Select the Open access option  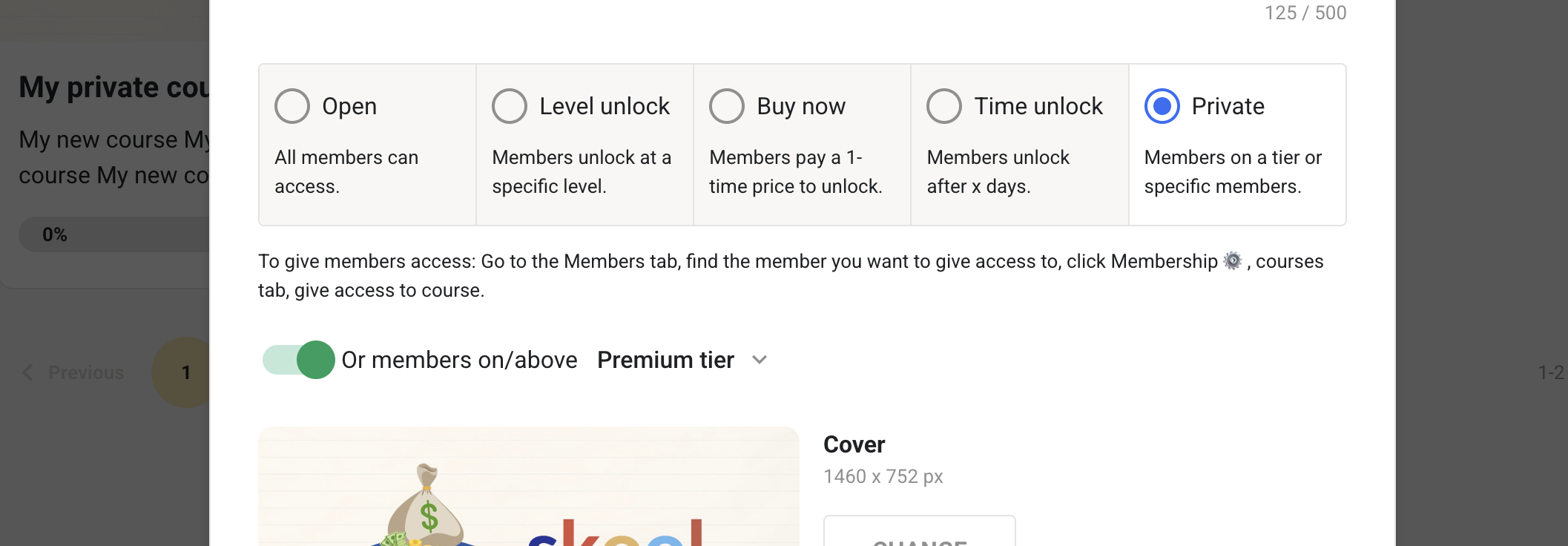click(292, 107)
